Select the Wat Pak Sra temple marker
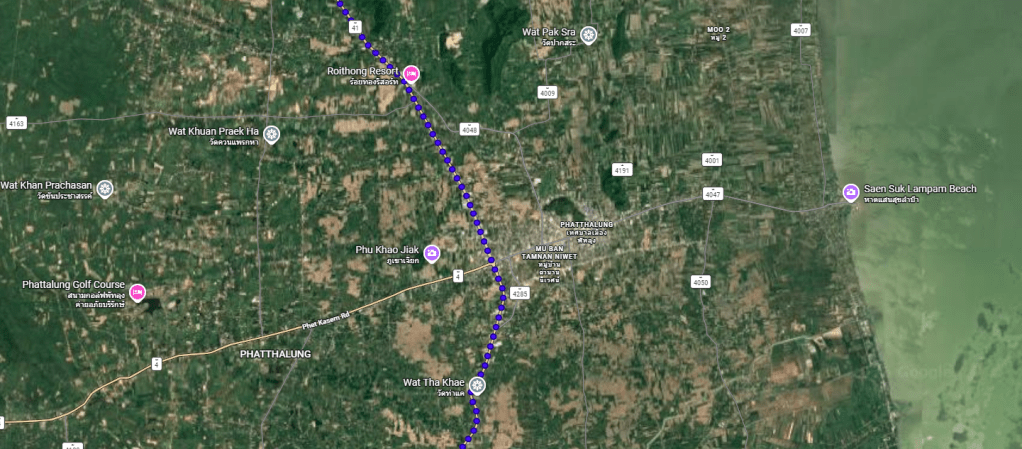The image size is (1022, 449). [589, 35]
